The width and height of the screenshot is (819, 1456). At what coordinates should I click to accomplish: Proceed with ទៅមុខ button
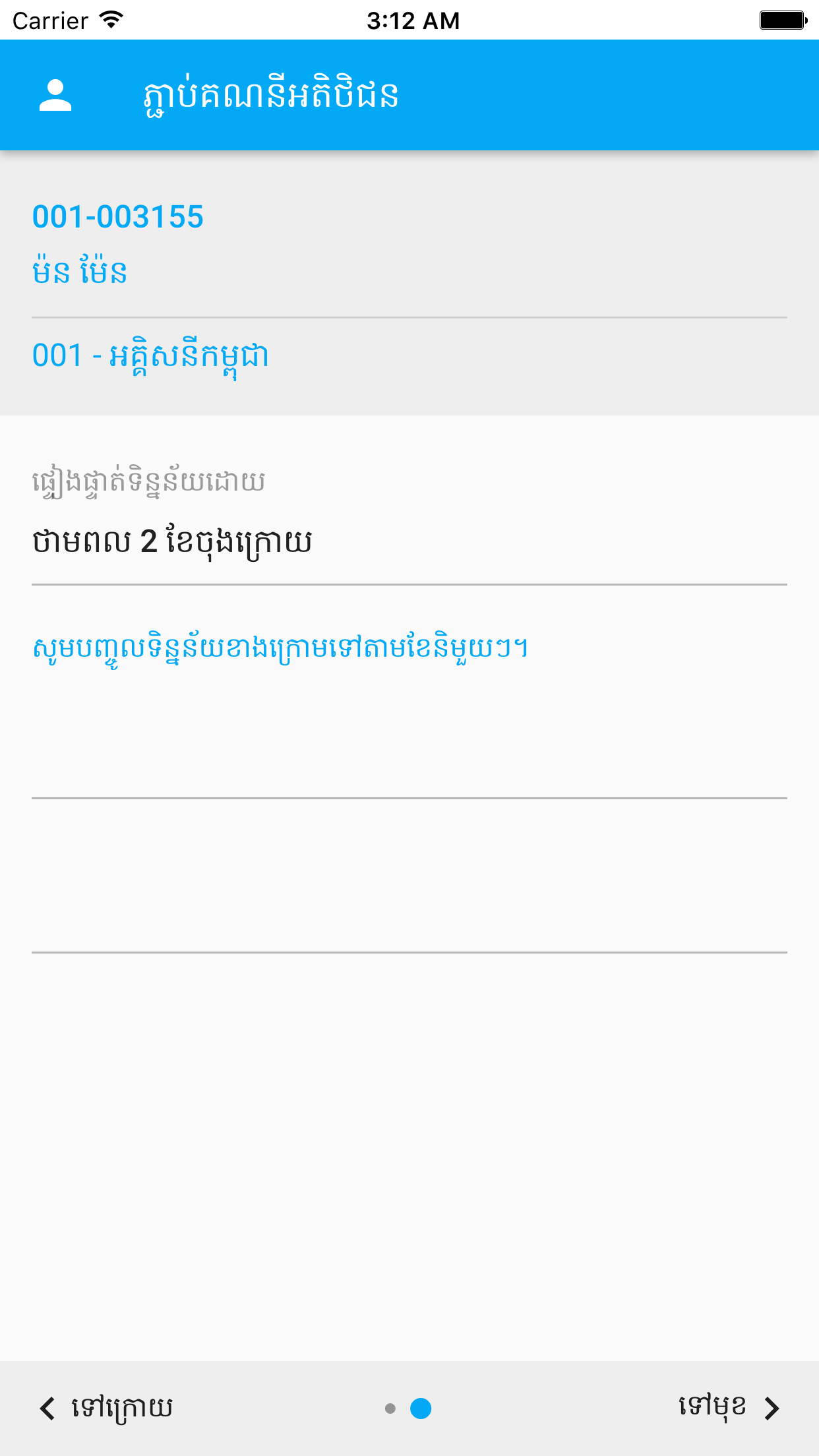click(x=729, y=1408)
